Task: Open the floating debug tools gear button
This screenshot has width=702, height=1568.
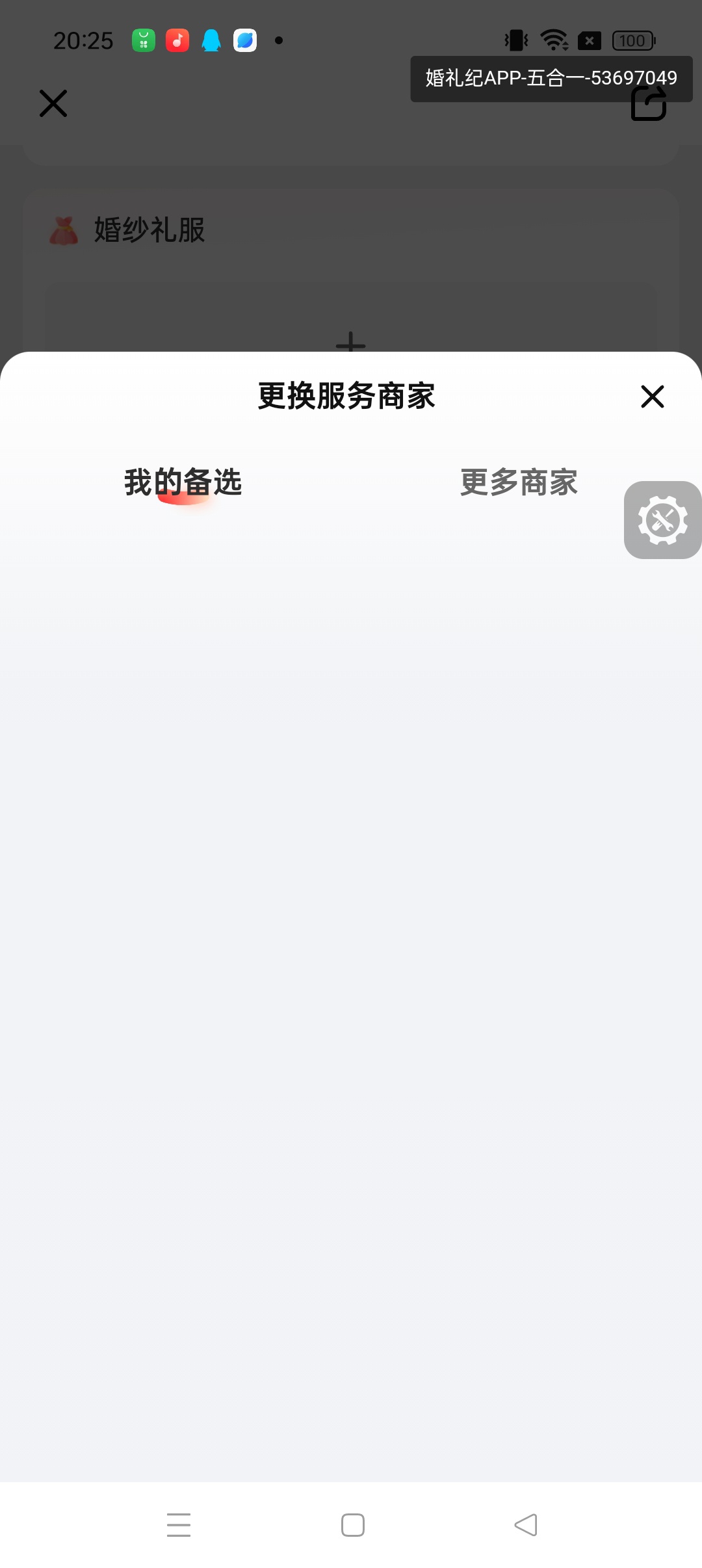Action: [x=662, y=520]
